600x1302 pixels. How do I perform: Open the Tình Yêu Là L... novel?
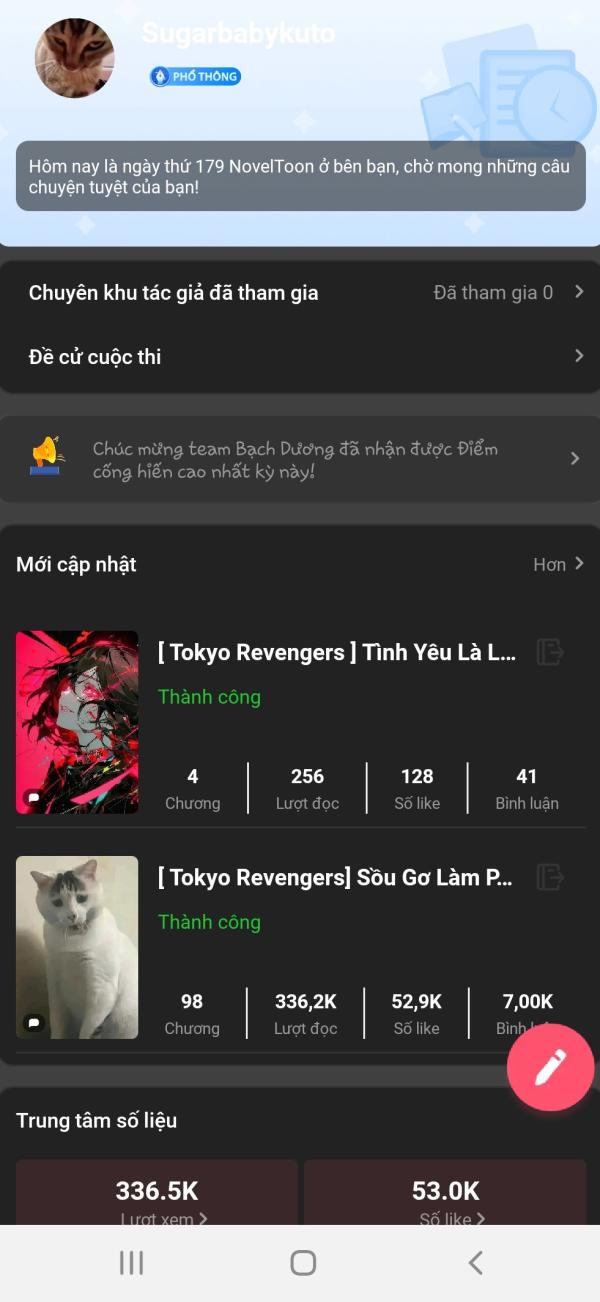[x=336, y=653]
